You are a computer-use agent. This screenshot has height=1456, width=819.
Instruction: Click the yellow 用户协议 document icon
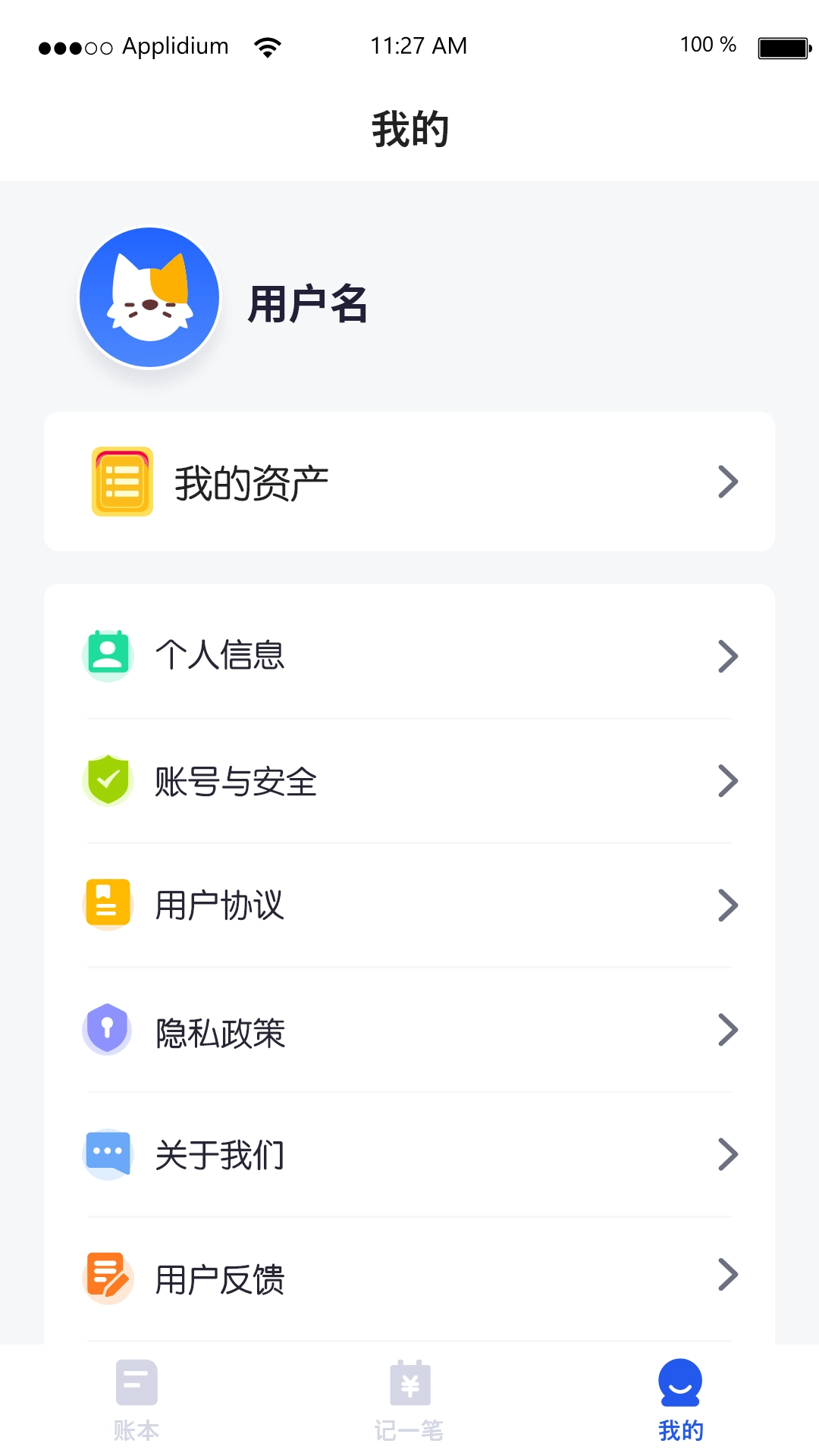(108, 903)
